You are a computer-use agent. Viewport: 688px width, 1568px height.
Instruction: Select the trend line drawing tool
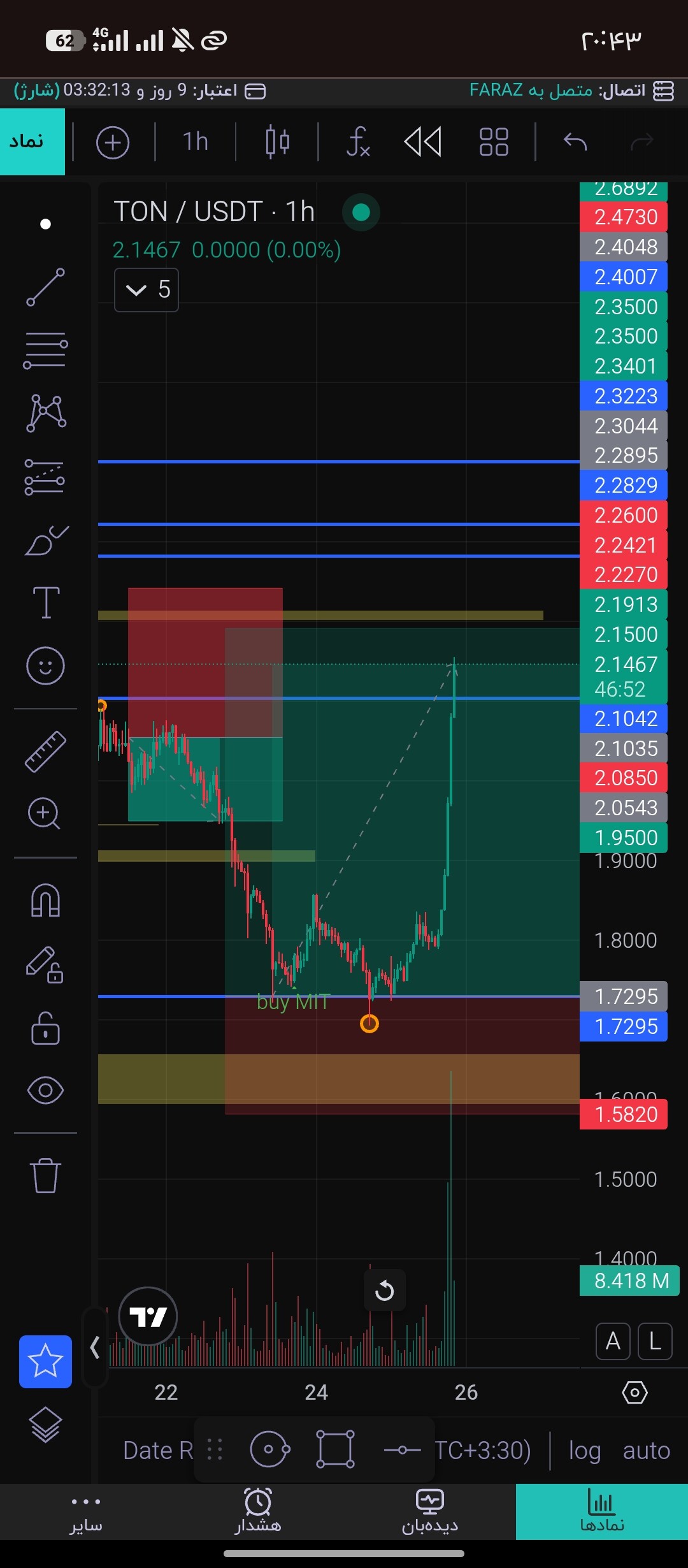(45, 287)
